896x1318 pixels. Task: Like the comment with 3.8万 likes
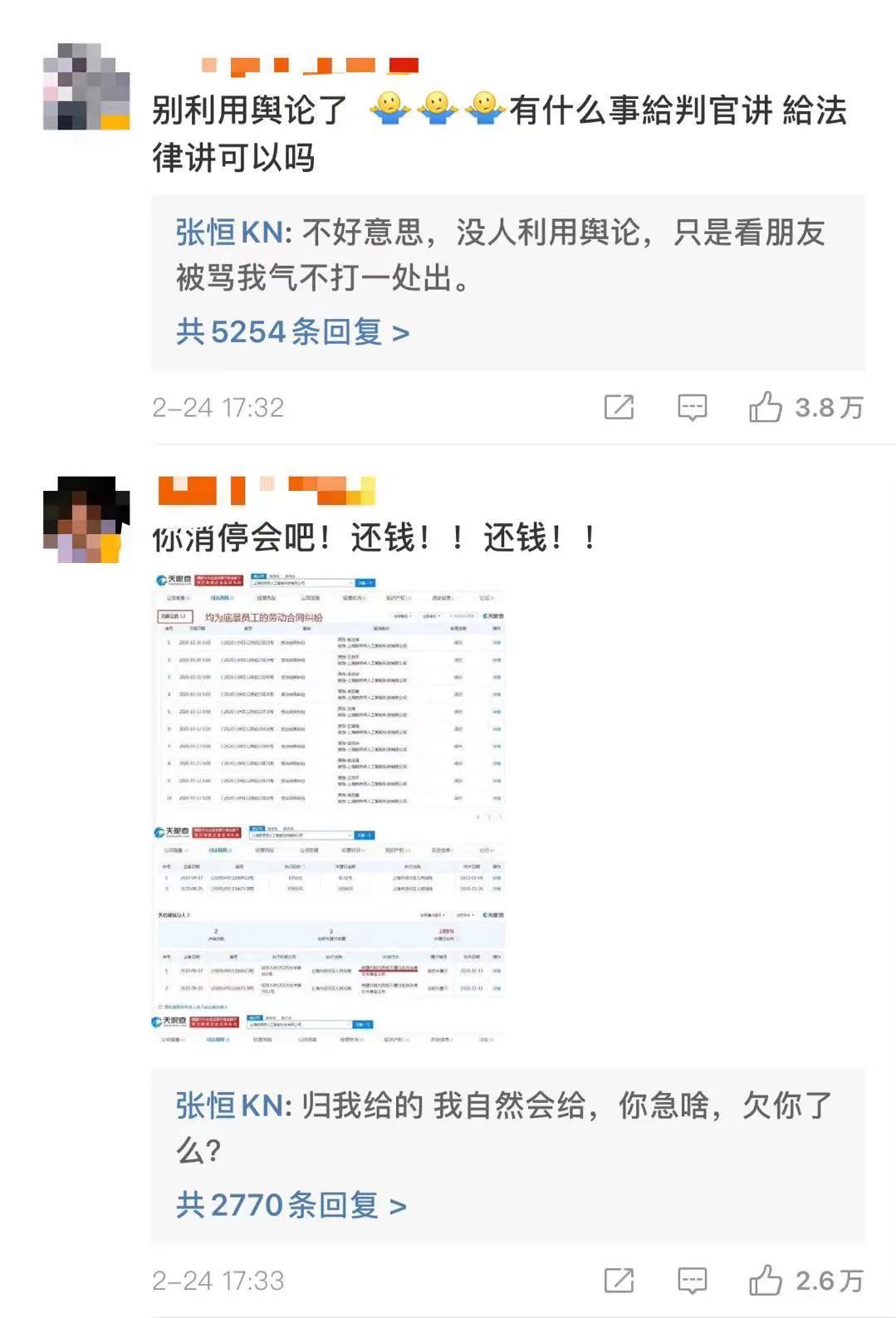(x=766, y=407)
